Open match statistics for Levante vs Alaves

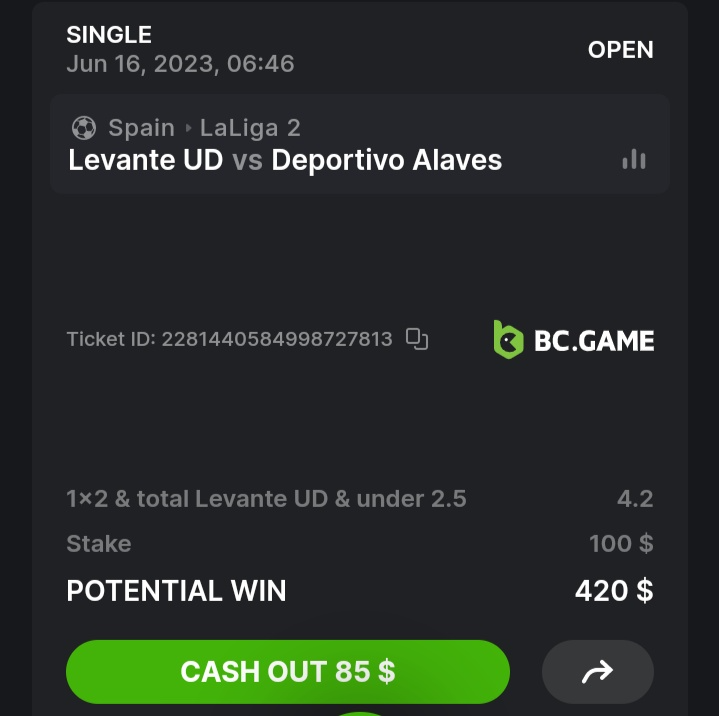634,160
